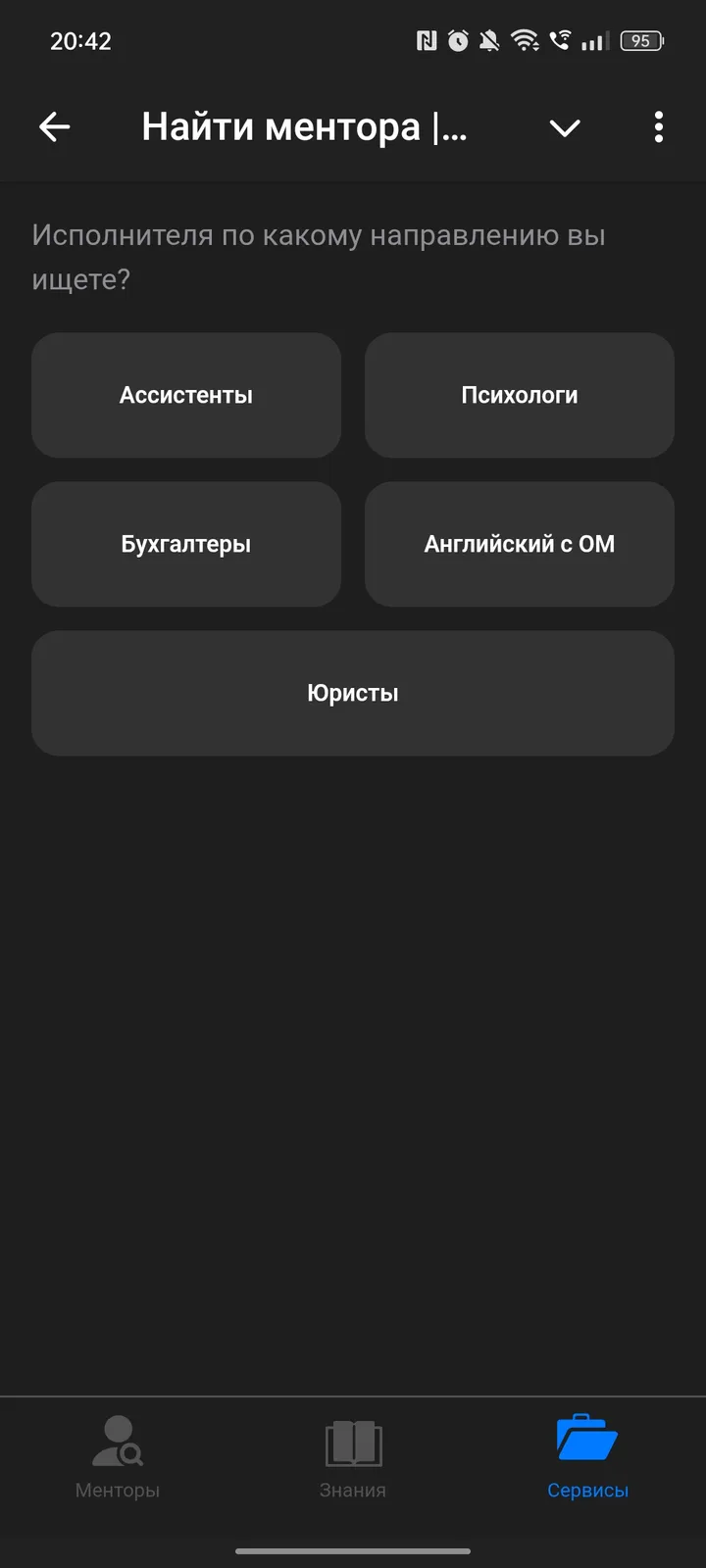Tap the back arrow icon
The height and width of the screenshot is (1568, 706).
(x=55, y=127)
